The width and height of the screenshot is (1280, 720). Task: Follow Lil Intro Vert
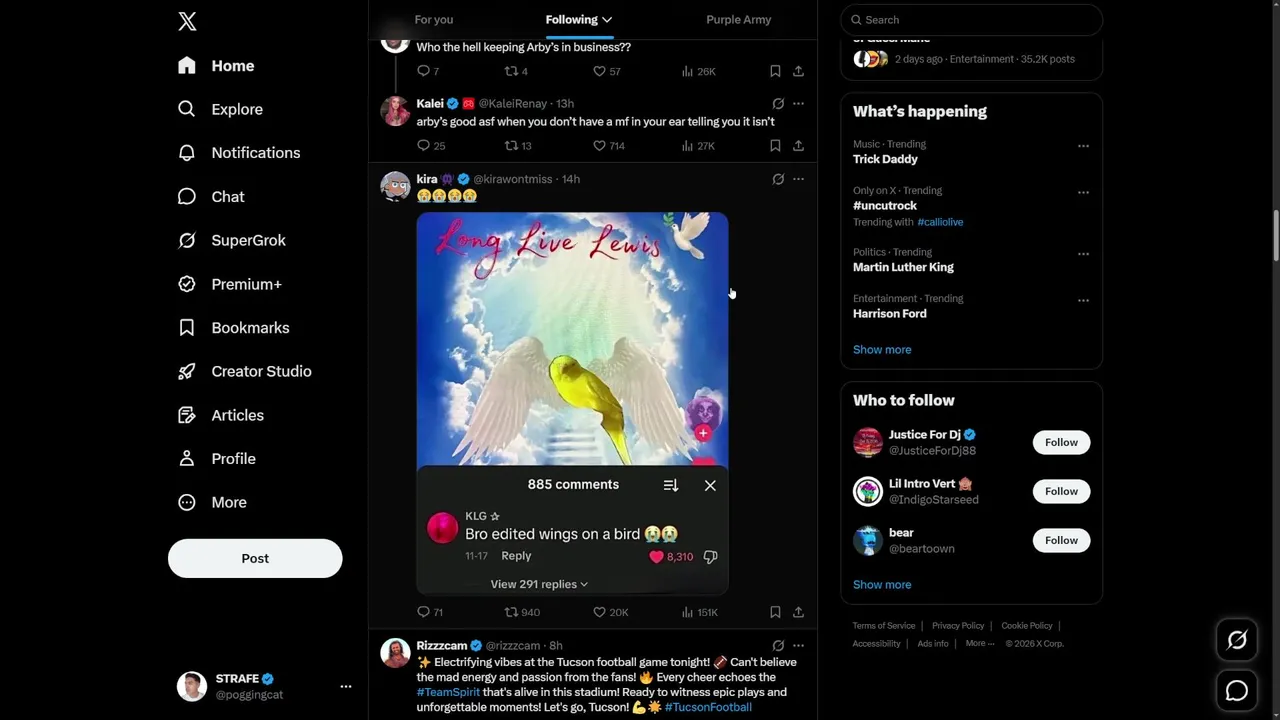[x=1061, y=491]
